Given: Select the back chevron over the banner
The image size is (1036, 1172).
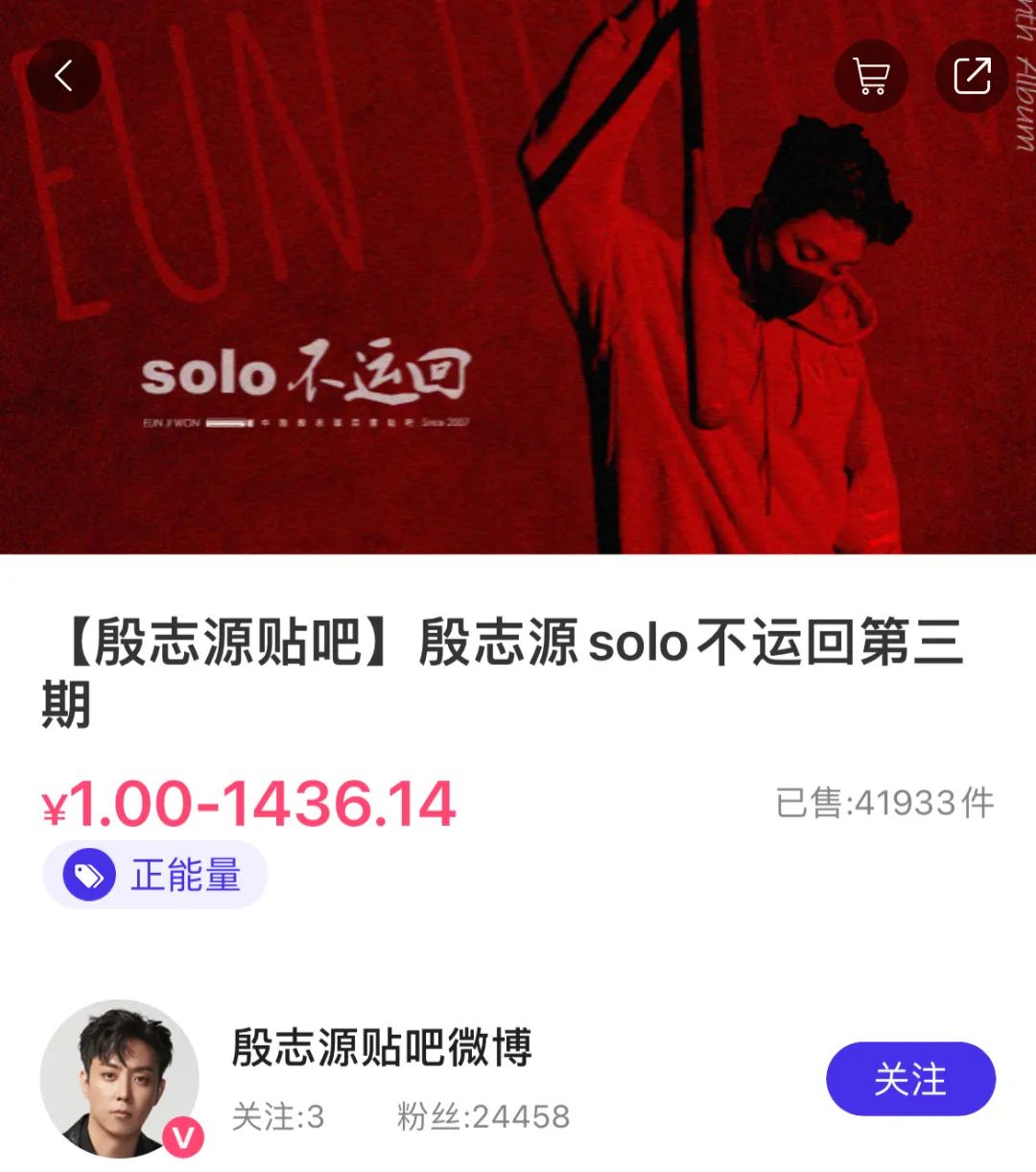Looking at the screenshot, I should click(63, 76).
